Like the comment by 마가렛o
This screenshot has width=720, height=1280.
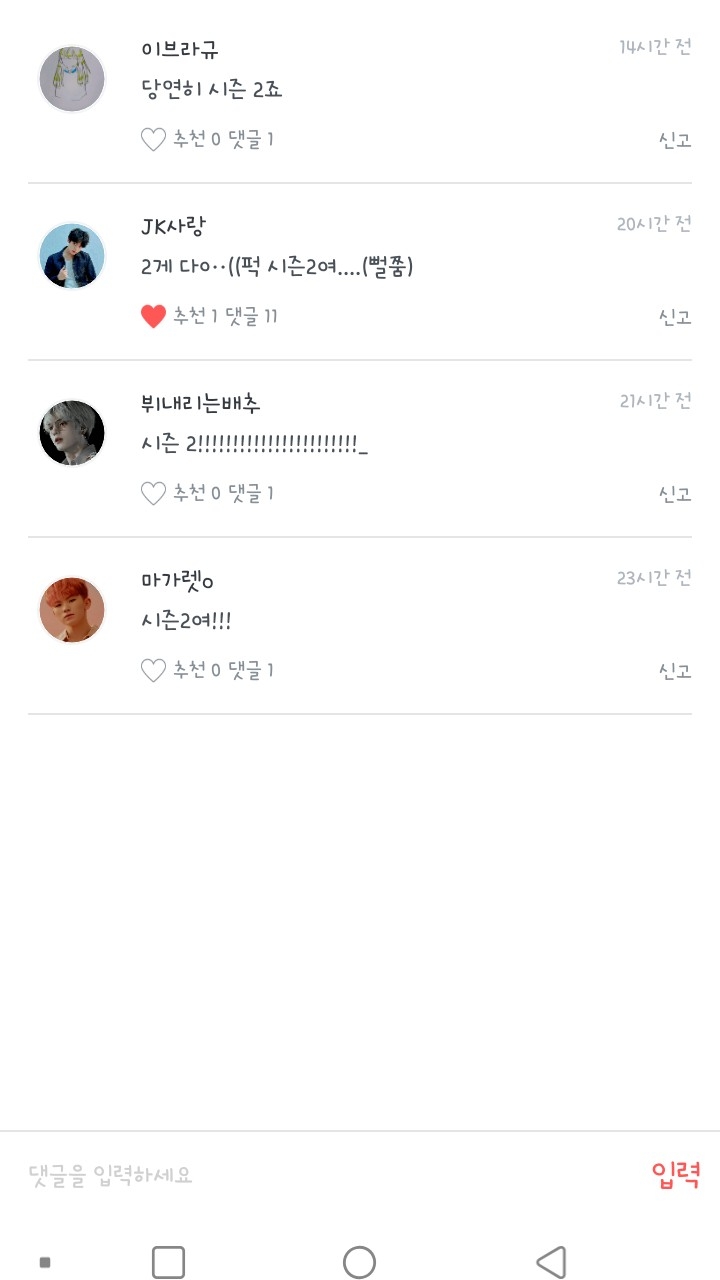tap(153, 670)
